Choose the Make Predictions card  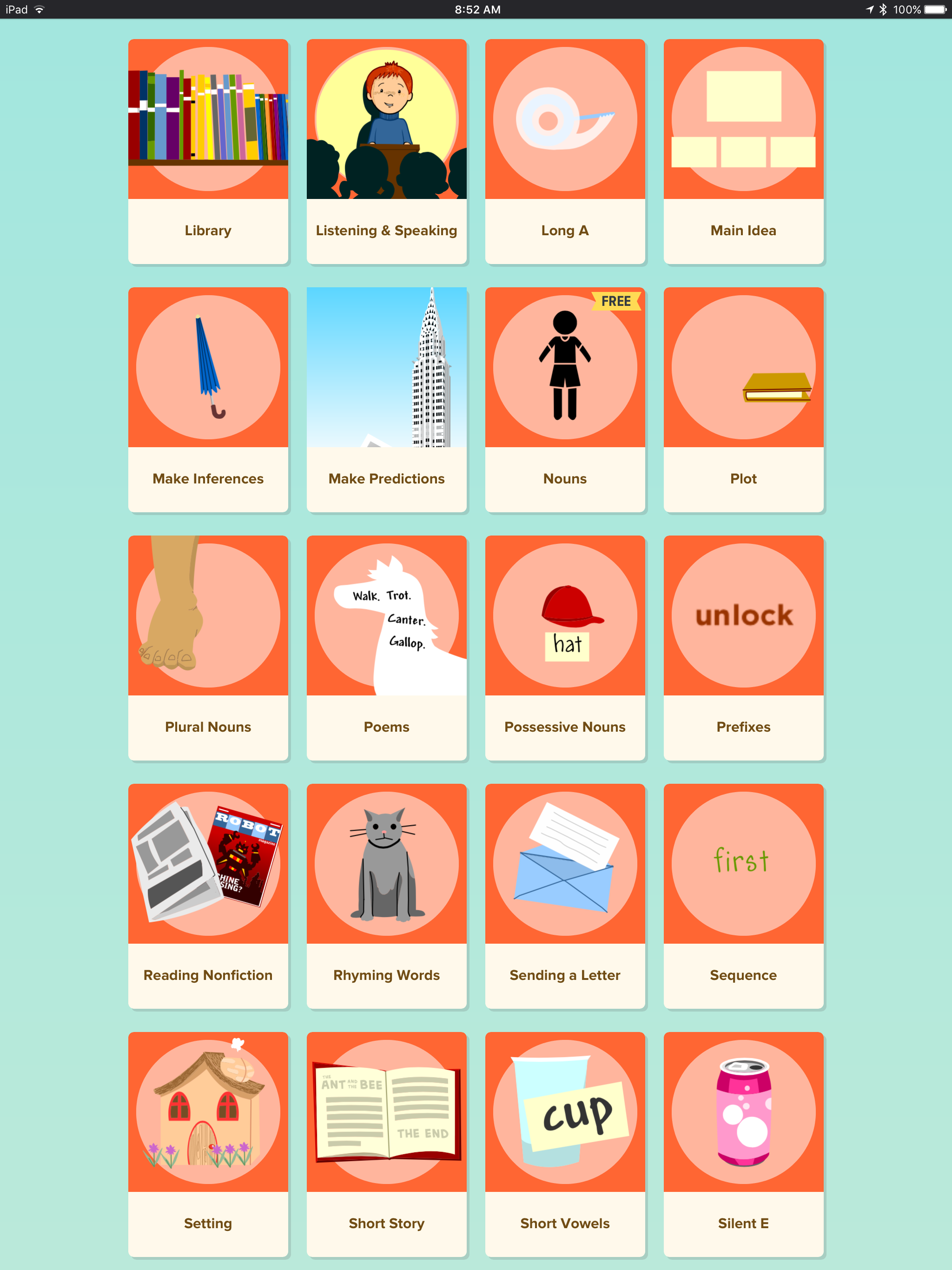pos(386,400)
